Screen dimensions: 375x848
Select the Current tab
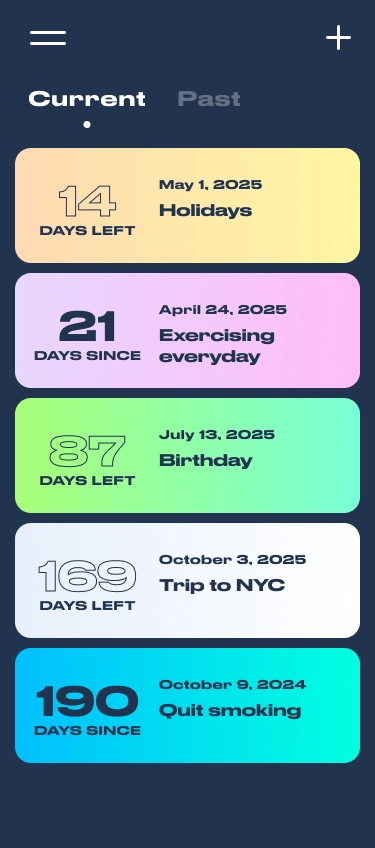pos(87,98)
